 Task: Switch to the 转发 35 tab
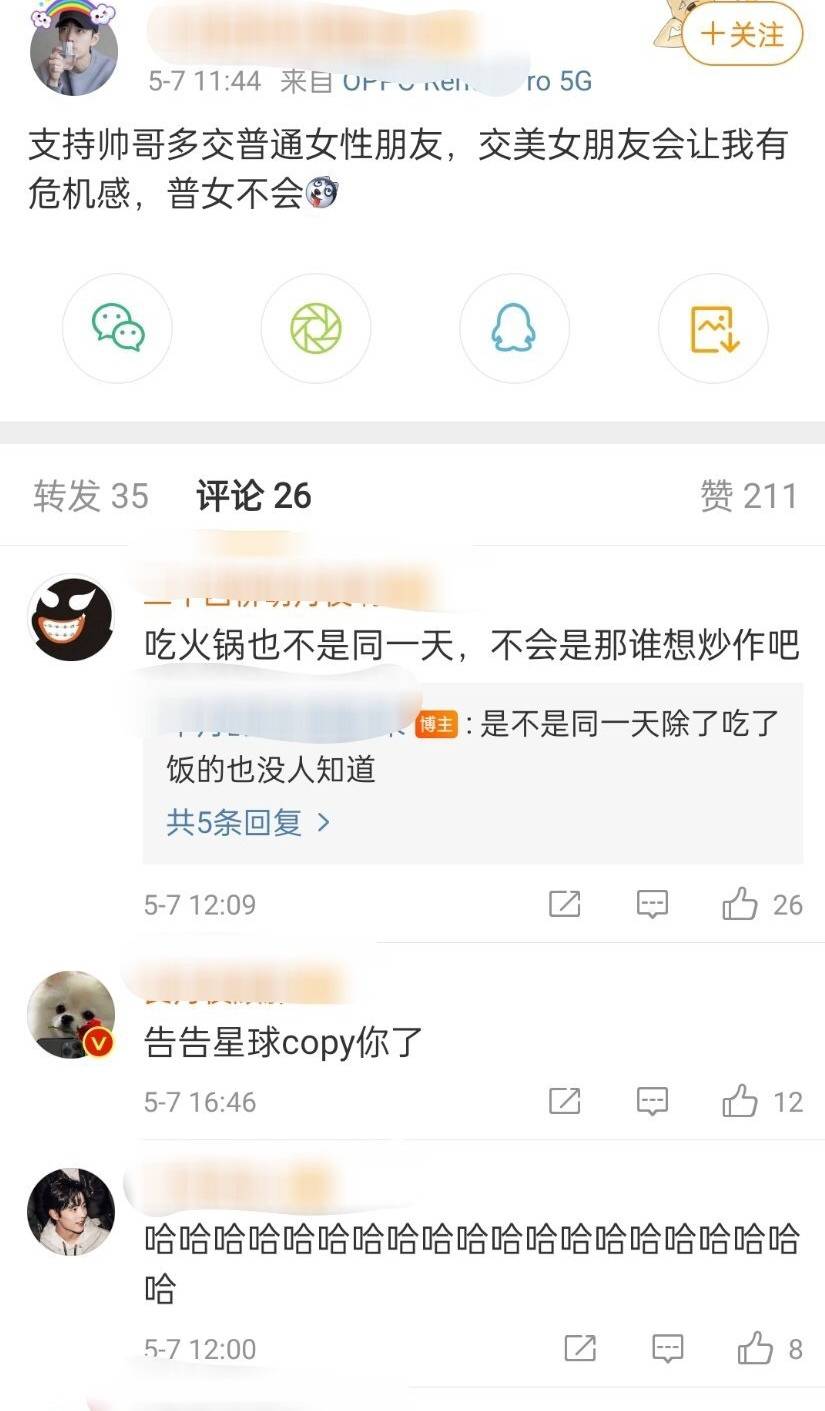coord(91,496)
